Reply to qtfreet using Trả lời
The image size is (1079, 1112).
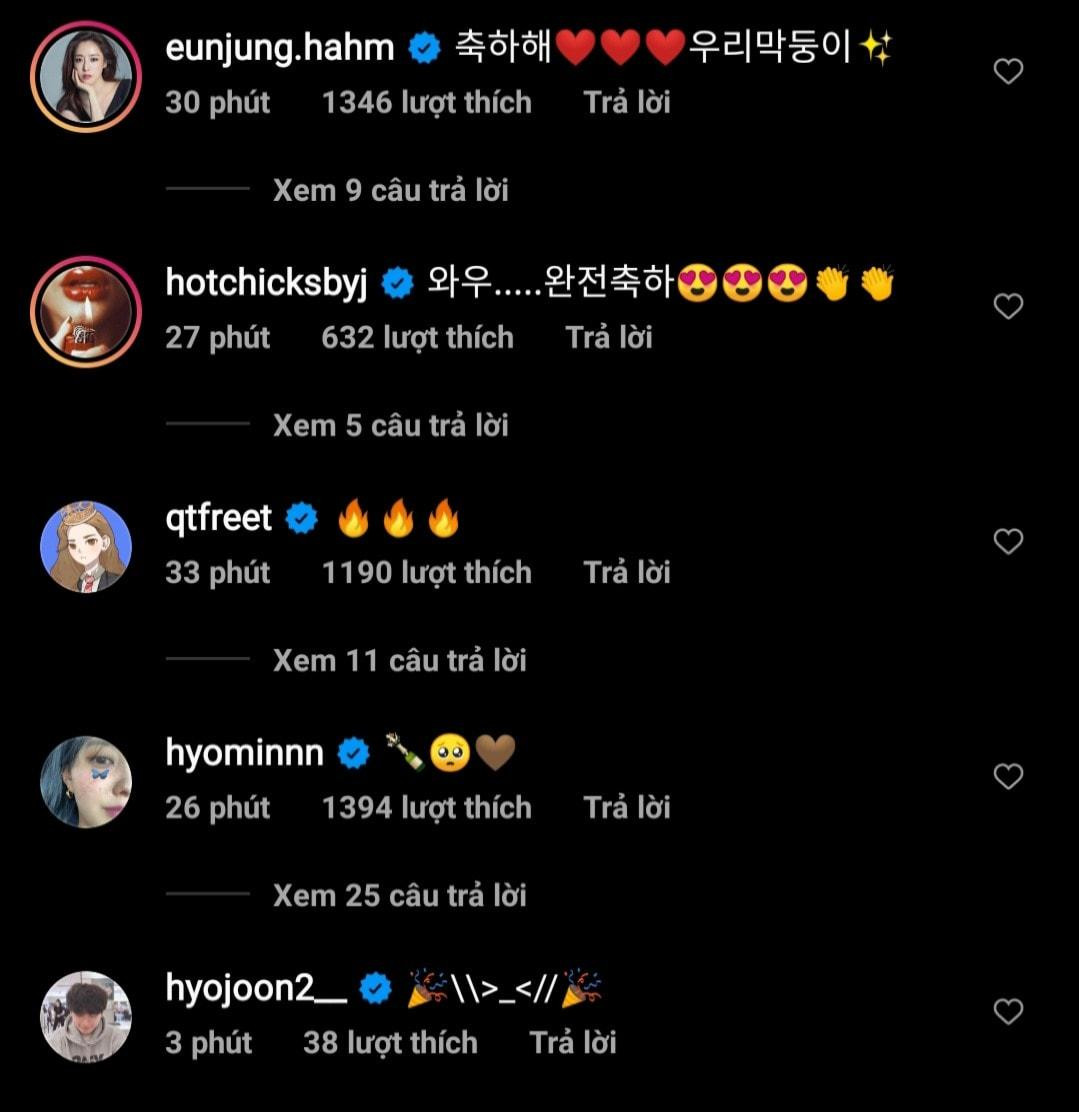(x=627, y=572)
